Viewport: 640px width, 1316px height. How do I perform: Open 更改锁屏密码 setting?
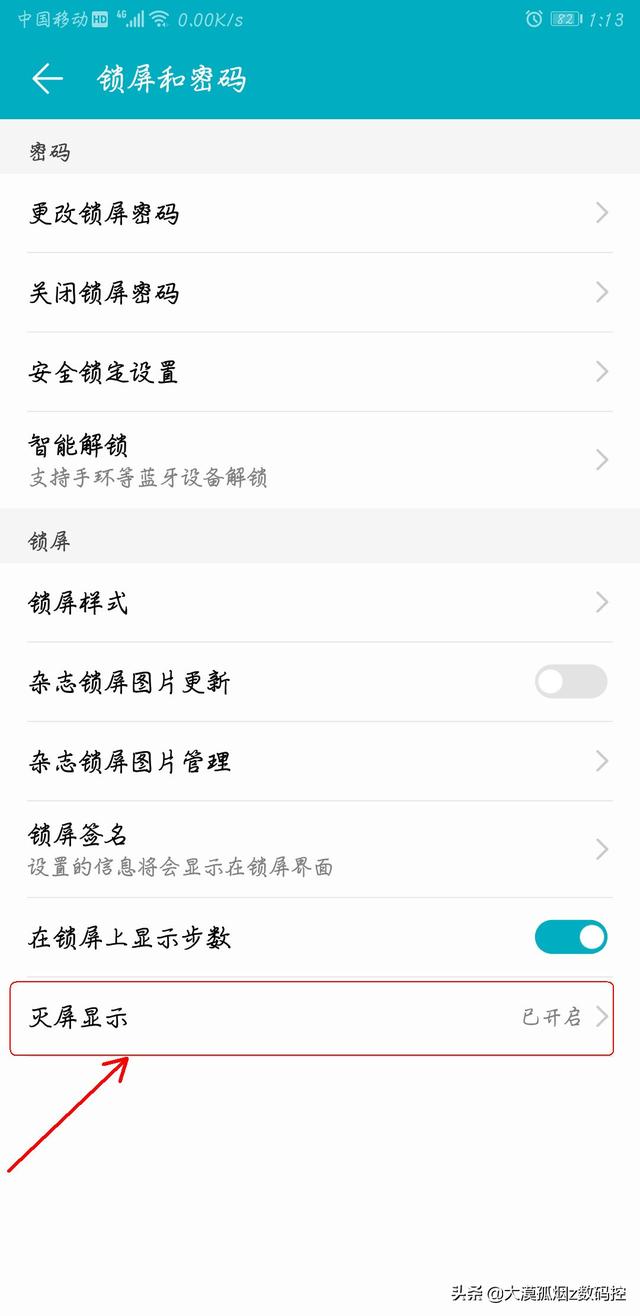click(320, 213)
